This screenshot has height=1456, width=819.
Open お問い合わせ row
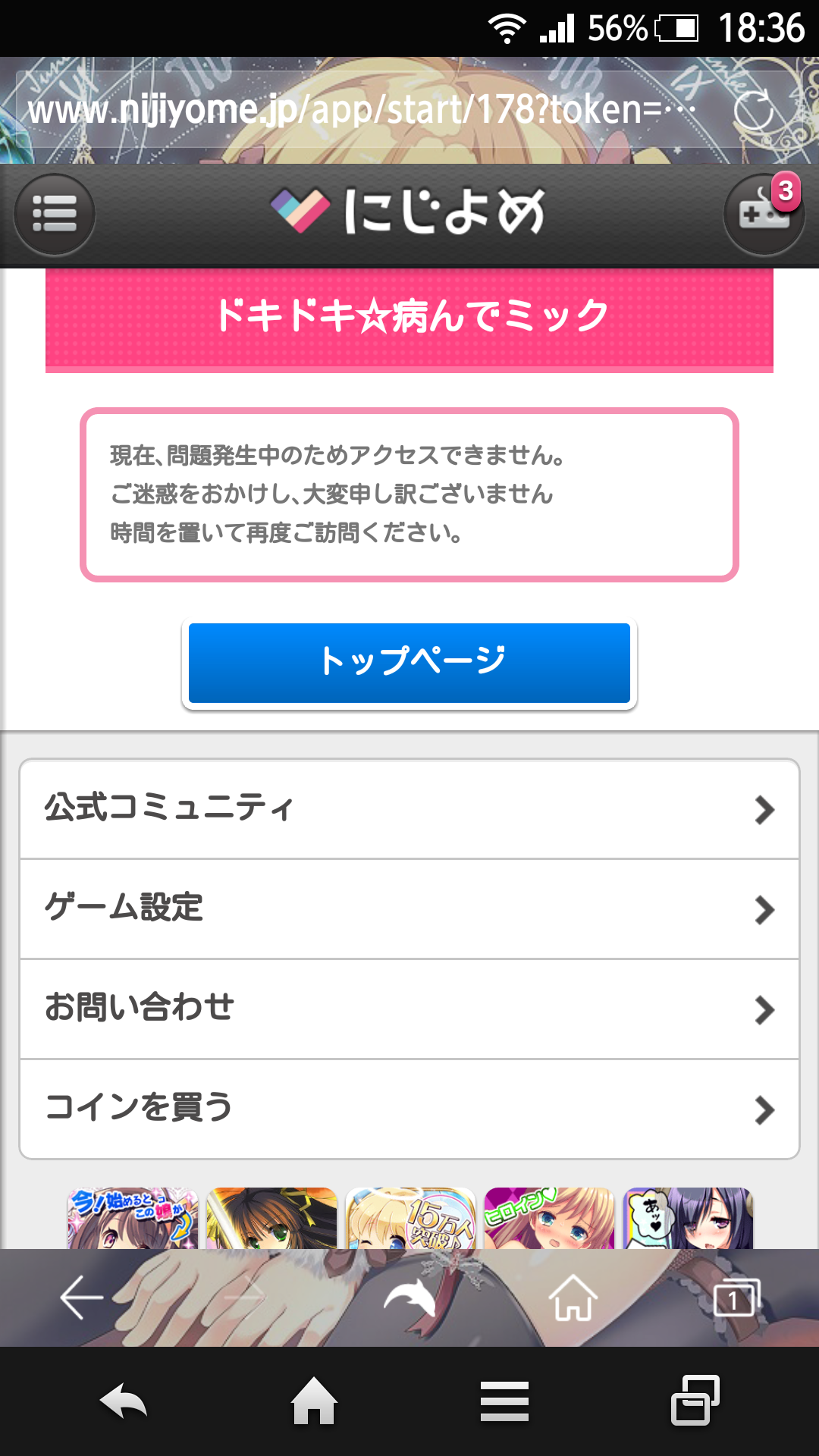tap(409, 1009)
